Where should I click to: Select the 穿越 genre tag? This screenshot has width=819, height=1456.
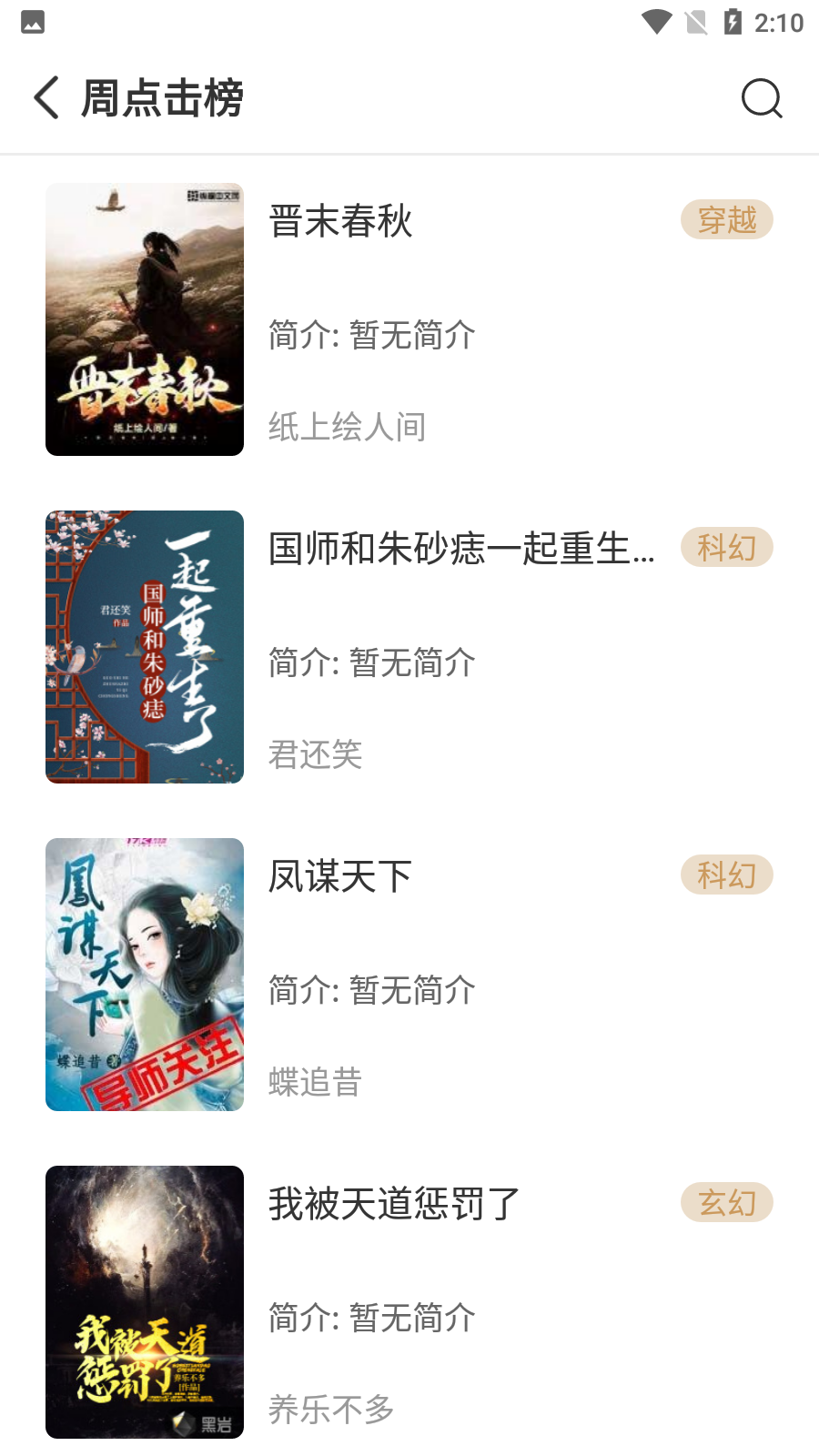click(x=727, y=220)
